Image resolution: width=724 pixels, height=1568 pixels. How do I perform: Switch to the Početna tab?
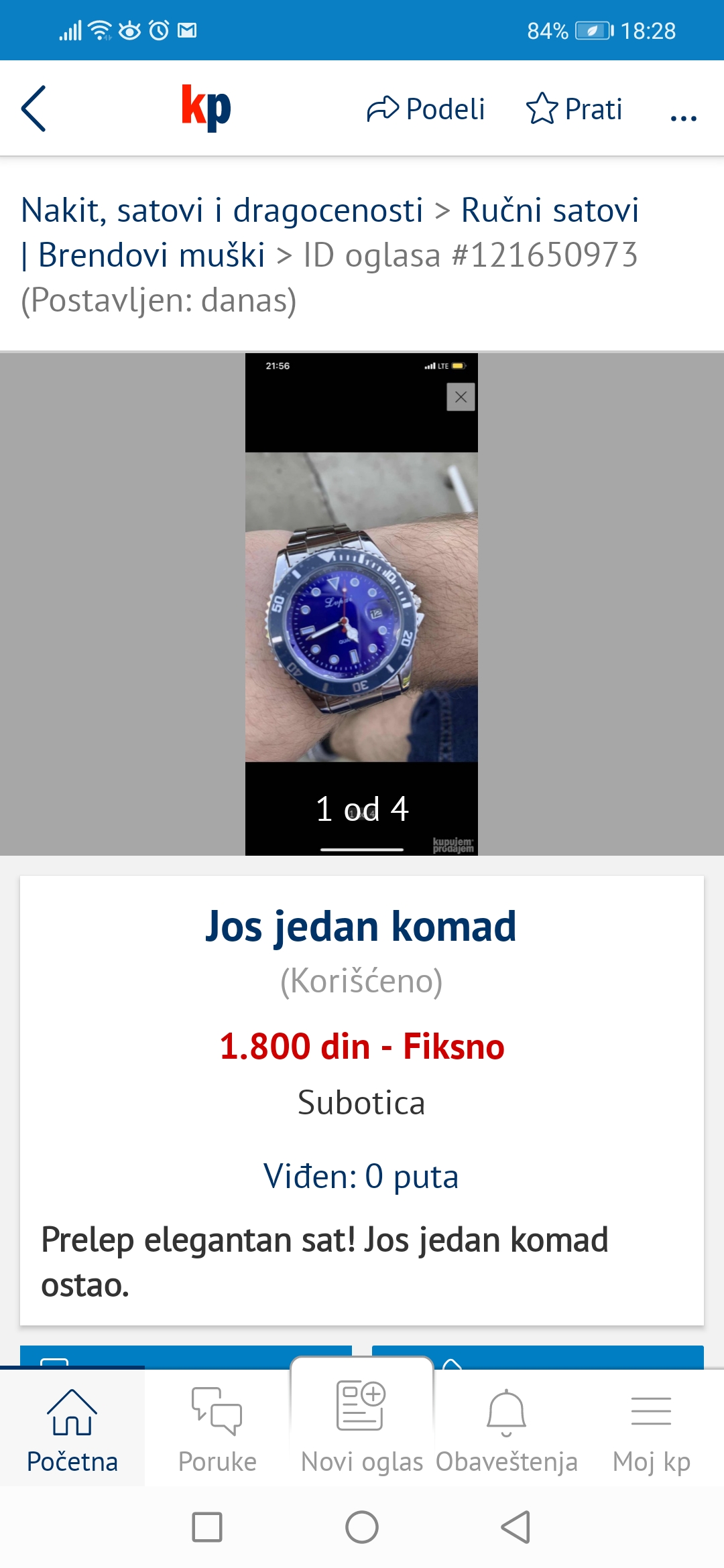point(72,1429)
